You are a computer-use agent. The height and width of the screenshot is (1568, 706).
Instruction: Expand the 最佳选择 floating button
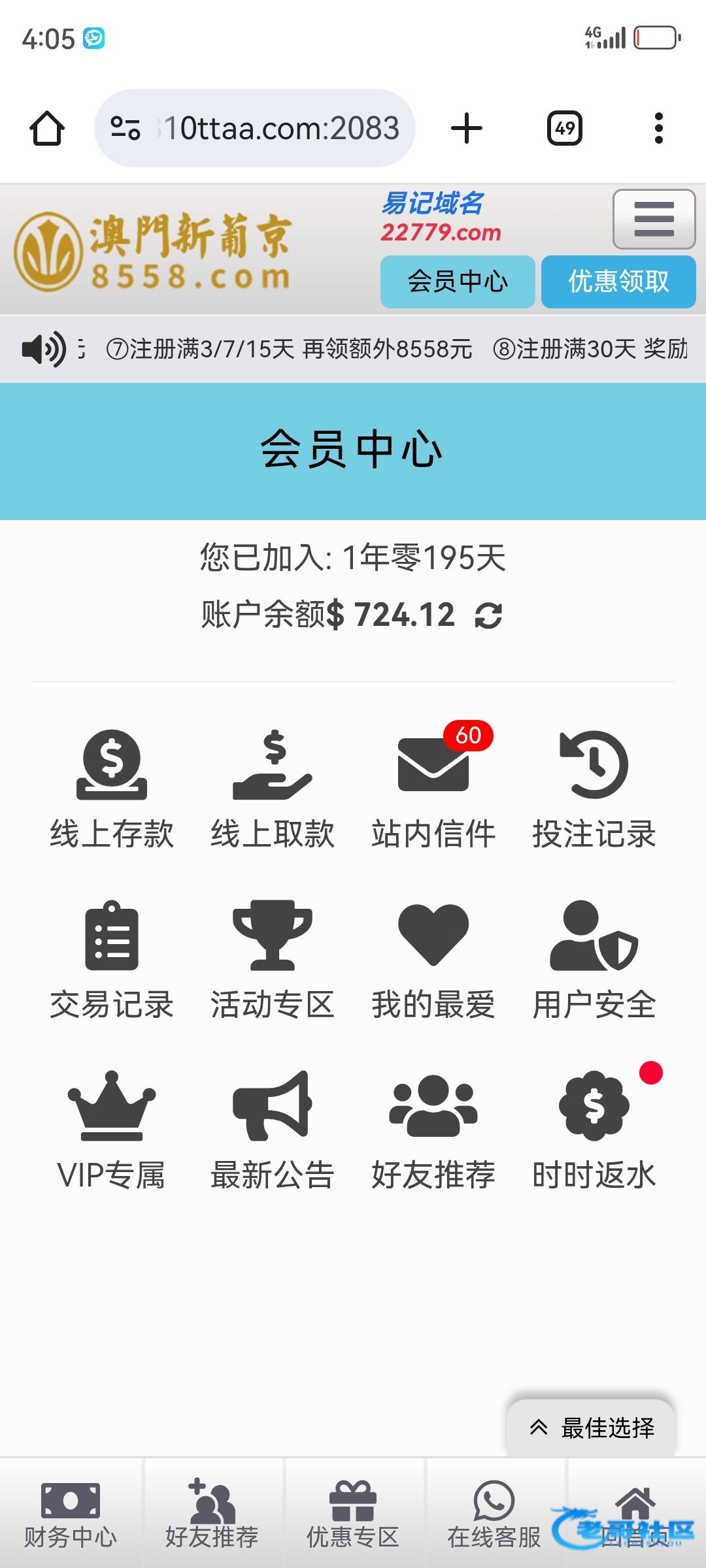point(591,1428)
